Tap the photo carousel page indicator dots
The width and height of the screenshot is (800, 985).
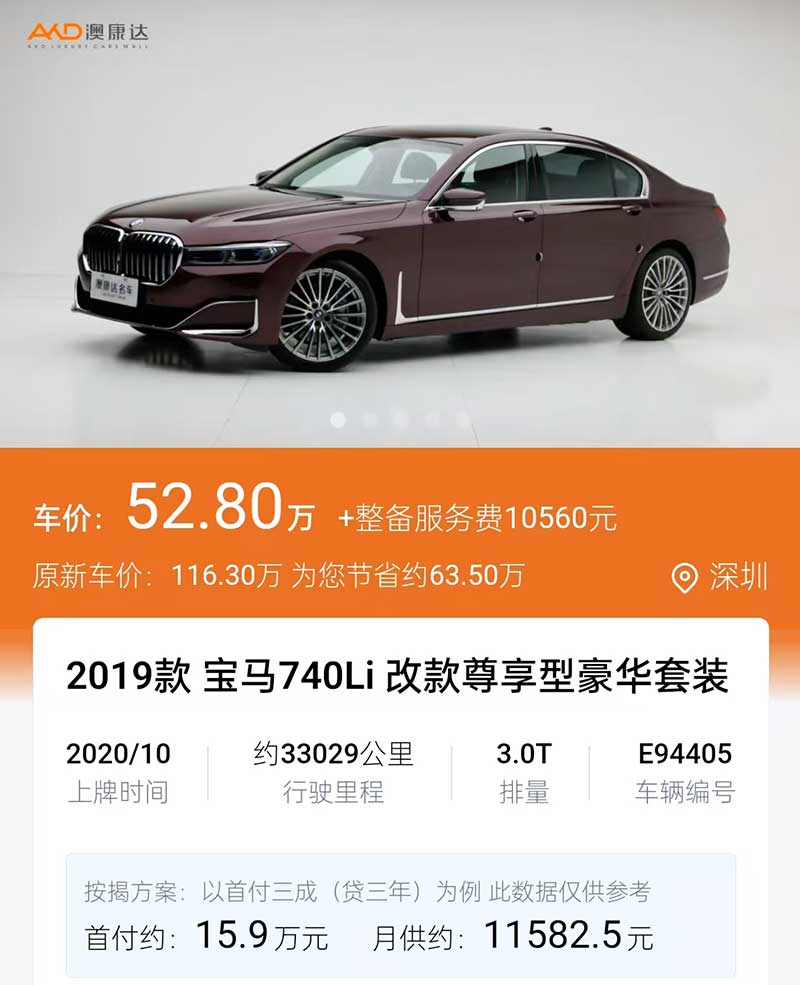click(x=400, y=420)
